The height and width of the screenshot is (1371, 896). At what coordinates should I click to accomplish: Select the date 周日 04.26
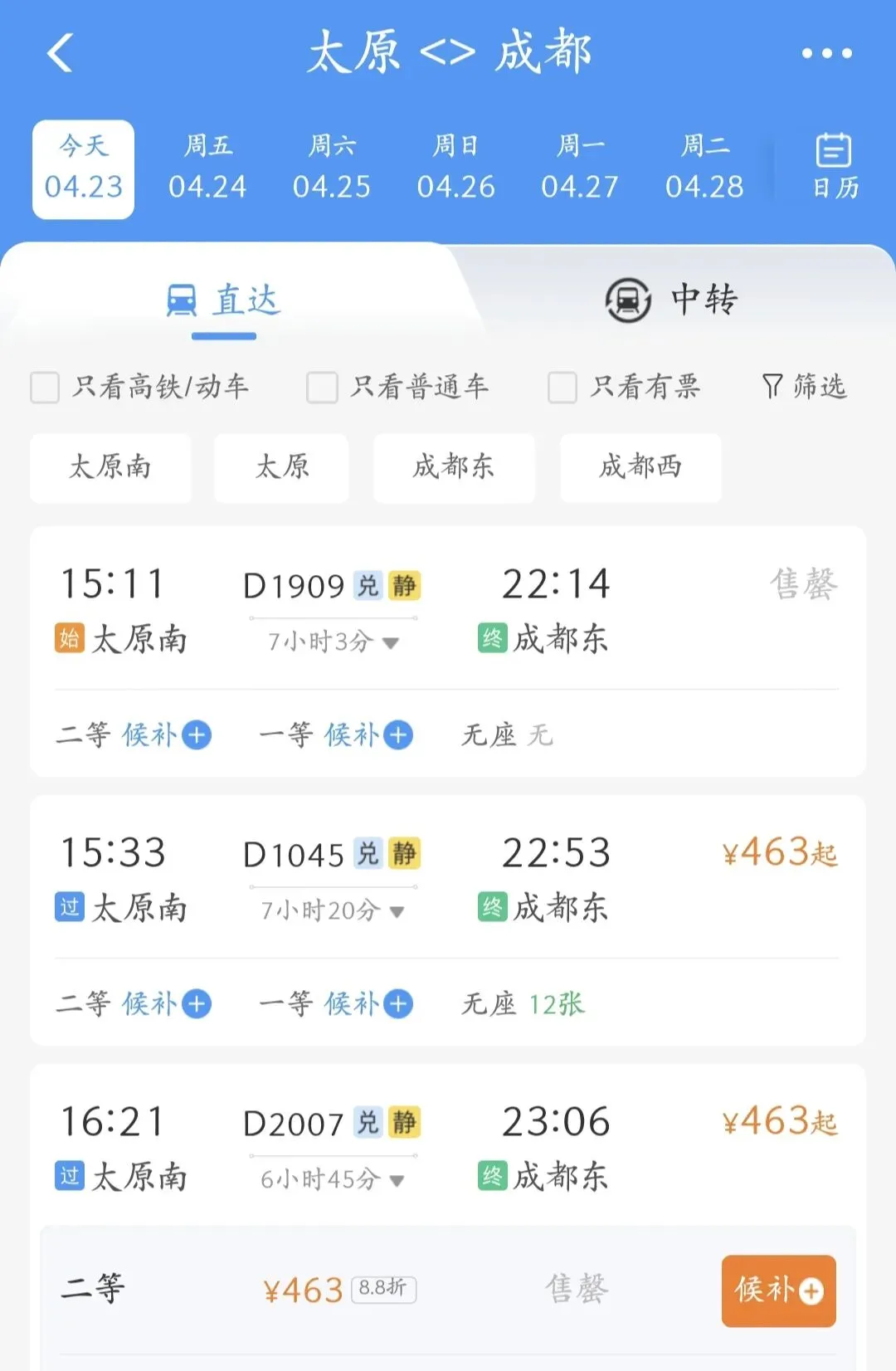[455, 168]
